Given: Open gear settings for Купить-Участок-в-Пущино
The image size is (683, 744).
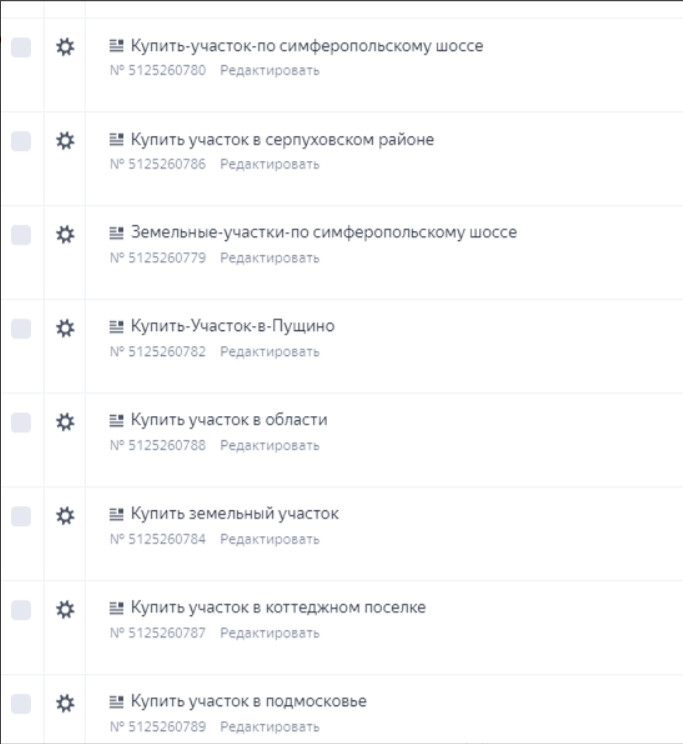Looking at the screenshot, I should (65, 328).
